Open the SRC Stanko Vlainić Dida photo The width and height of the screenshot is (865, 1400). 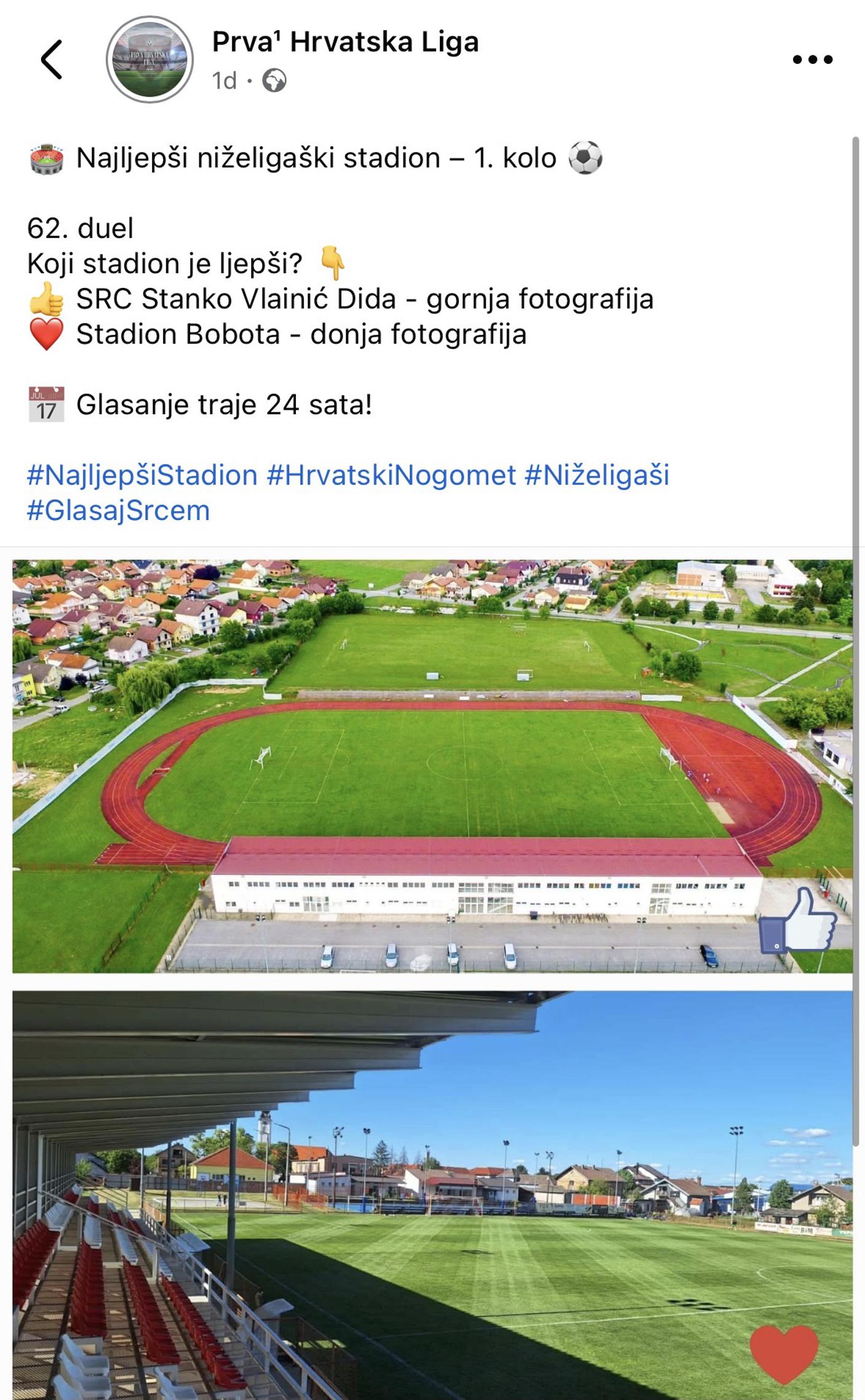(432, 766)
